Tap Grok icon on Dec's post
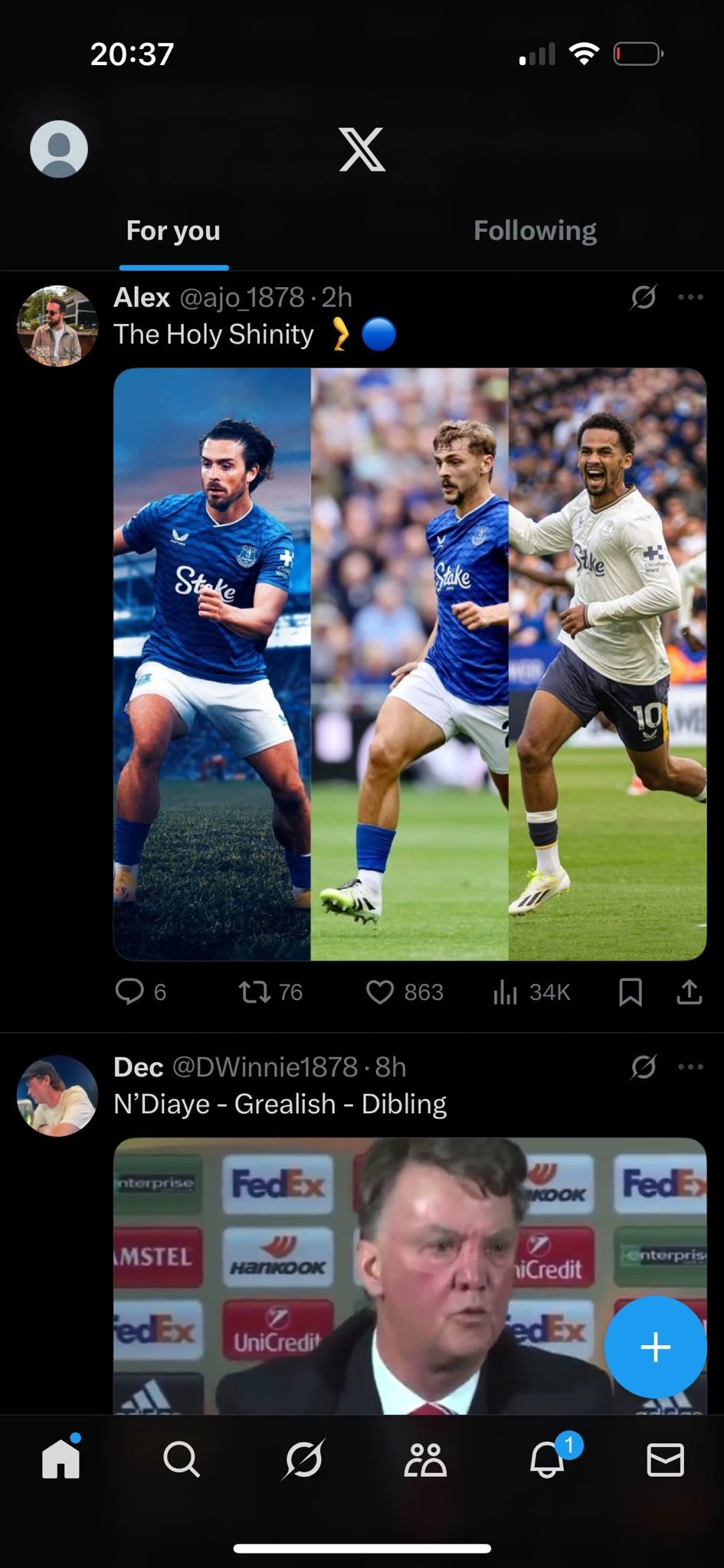Viewport: 724px width, 1568px height. click(643, 1067)
